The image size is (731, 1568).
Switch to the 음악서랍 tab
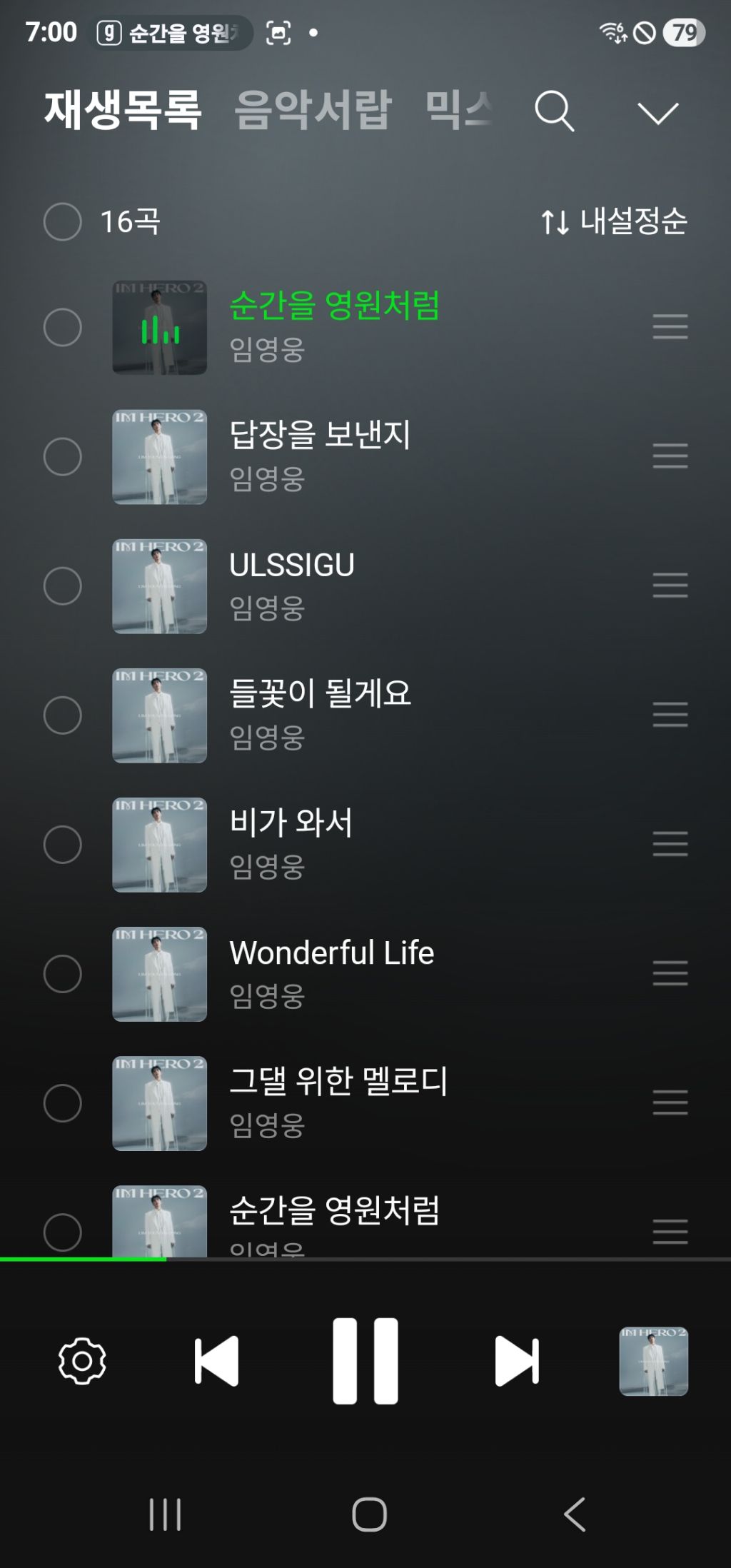(313, 111)
